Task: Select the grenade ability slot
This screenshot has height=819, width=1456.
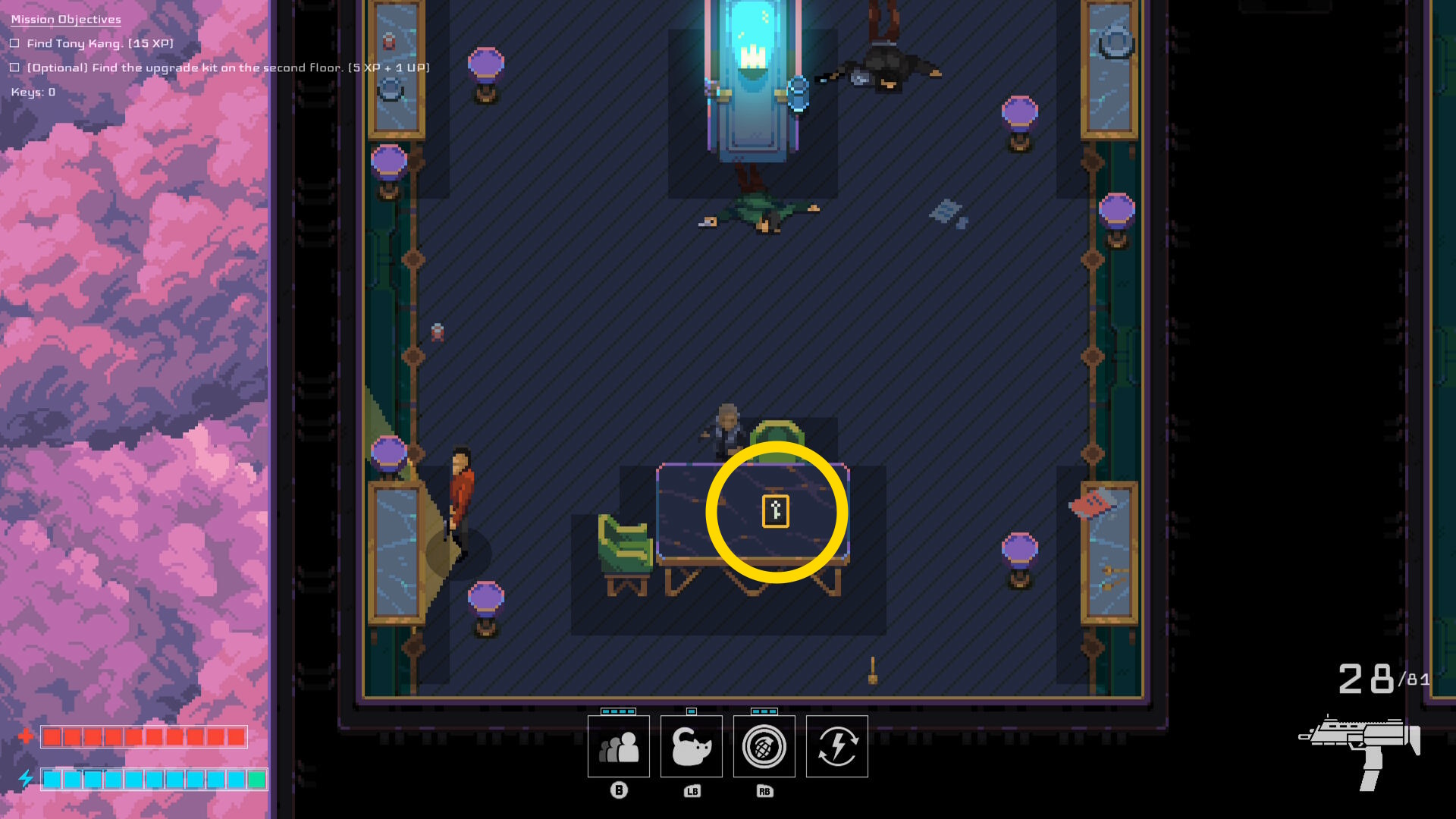Action: pos(764,747)
